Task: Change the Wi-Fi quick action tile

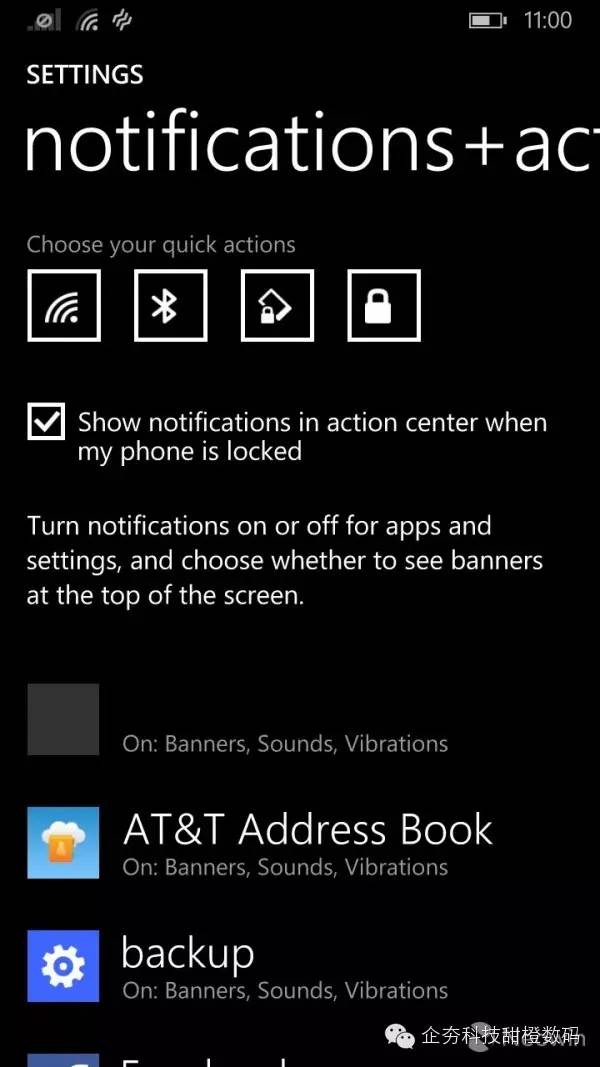Action: coord(64,305)
